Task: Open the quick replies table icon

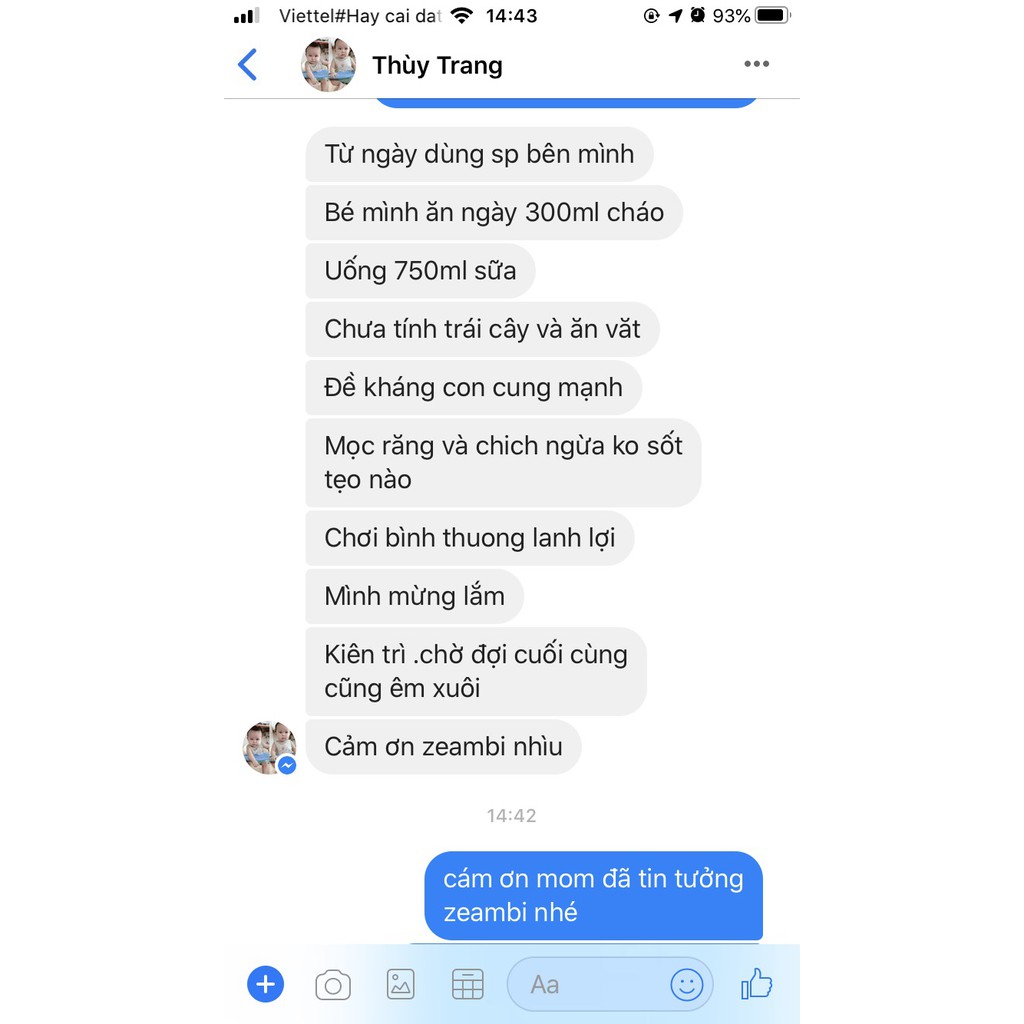Action: pyautogui.click(x=468, y=984)
